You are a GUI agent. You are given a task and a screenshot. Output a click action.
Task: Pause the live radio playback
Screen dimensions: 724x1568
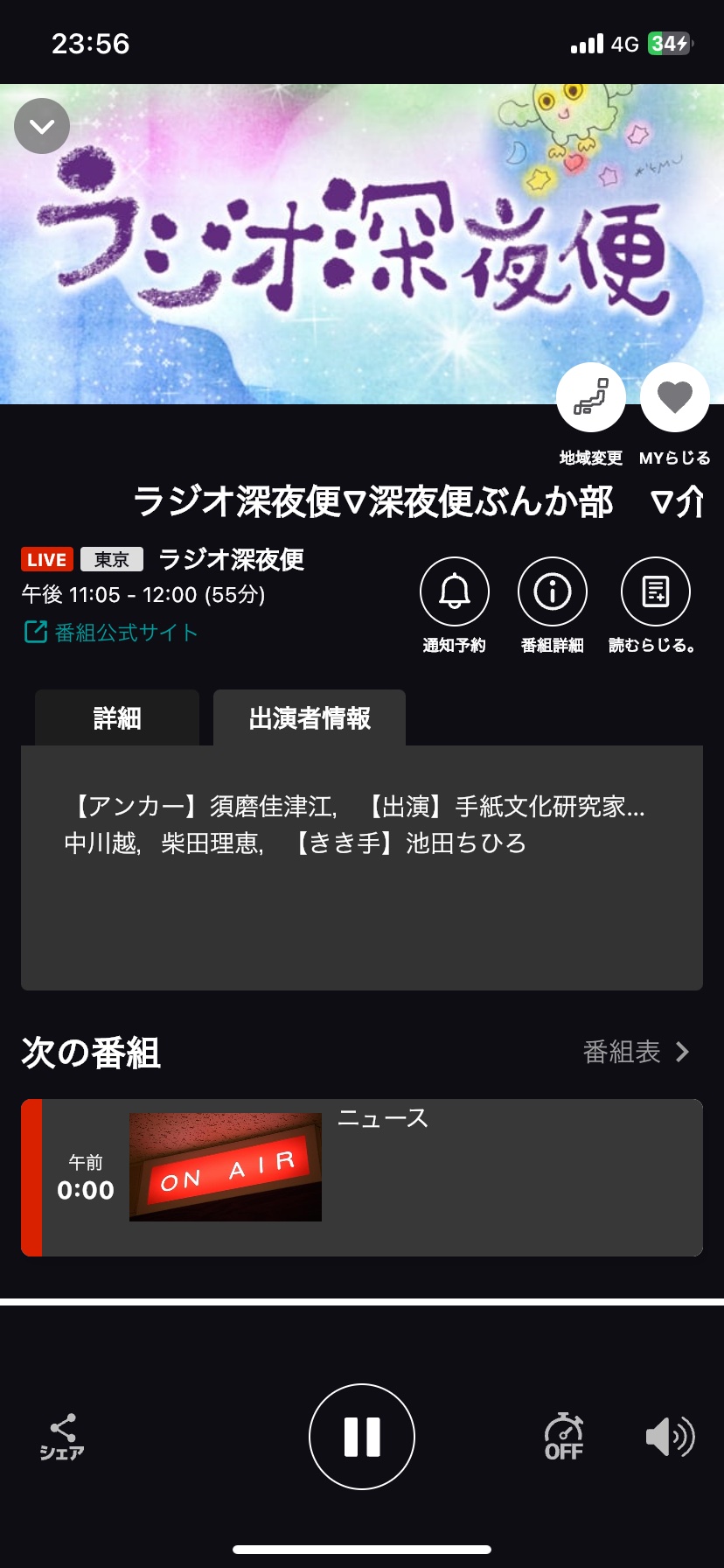[x=362, y=1437]
